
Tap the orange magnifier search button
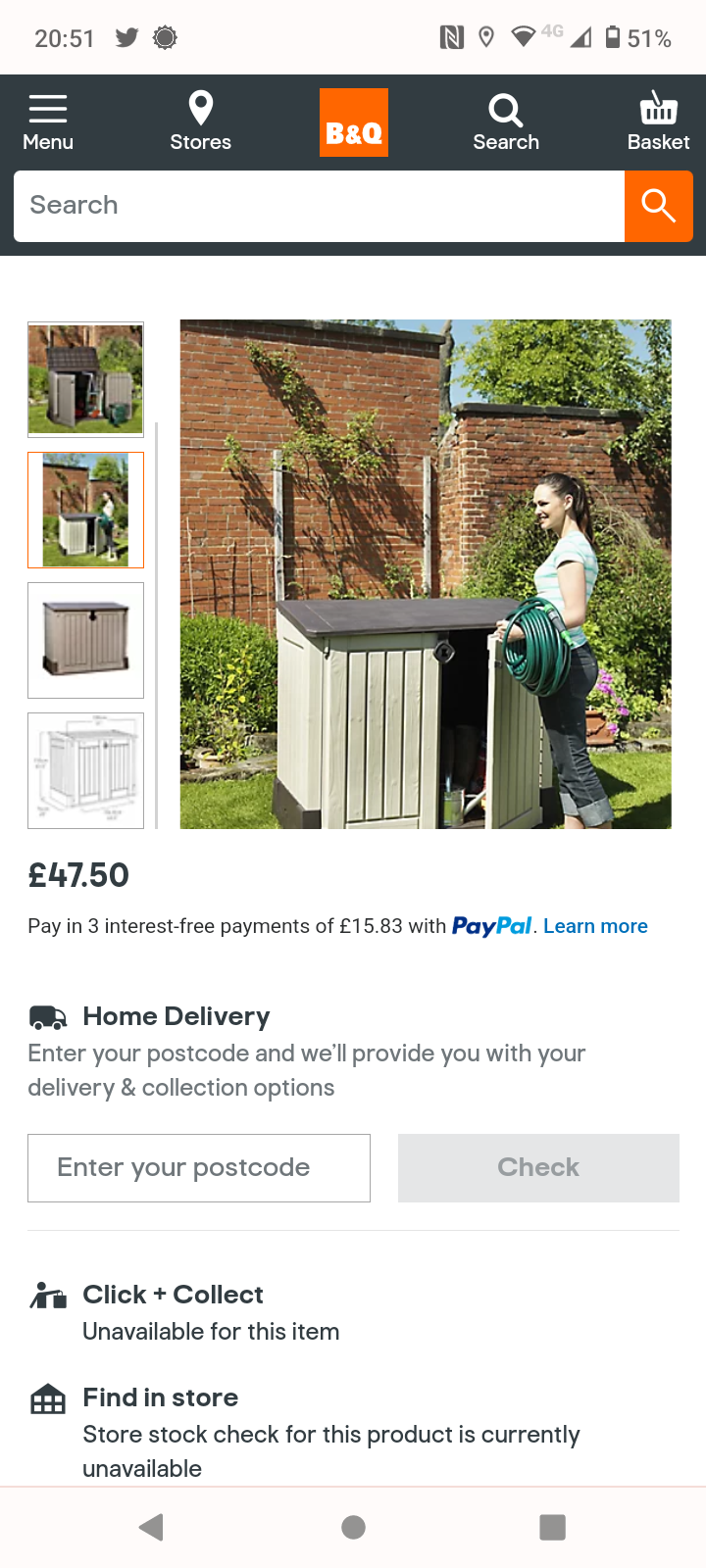pos(658,206)
